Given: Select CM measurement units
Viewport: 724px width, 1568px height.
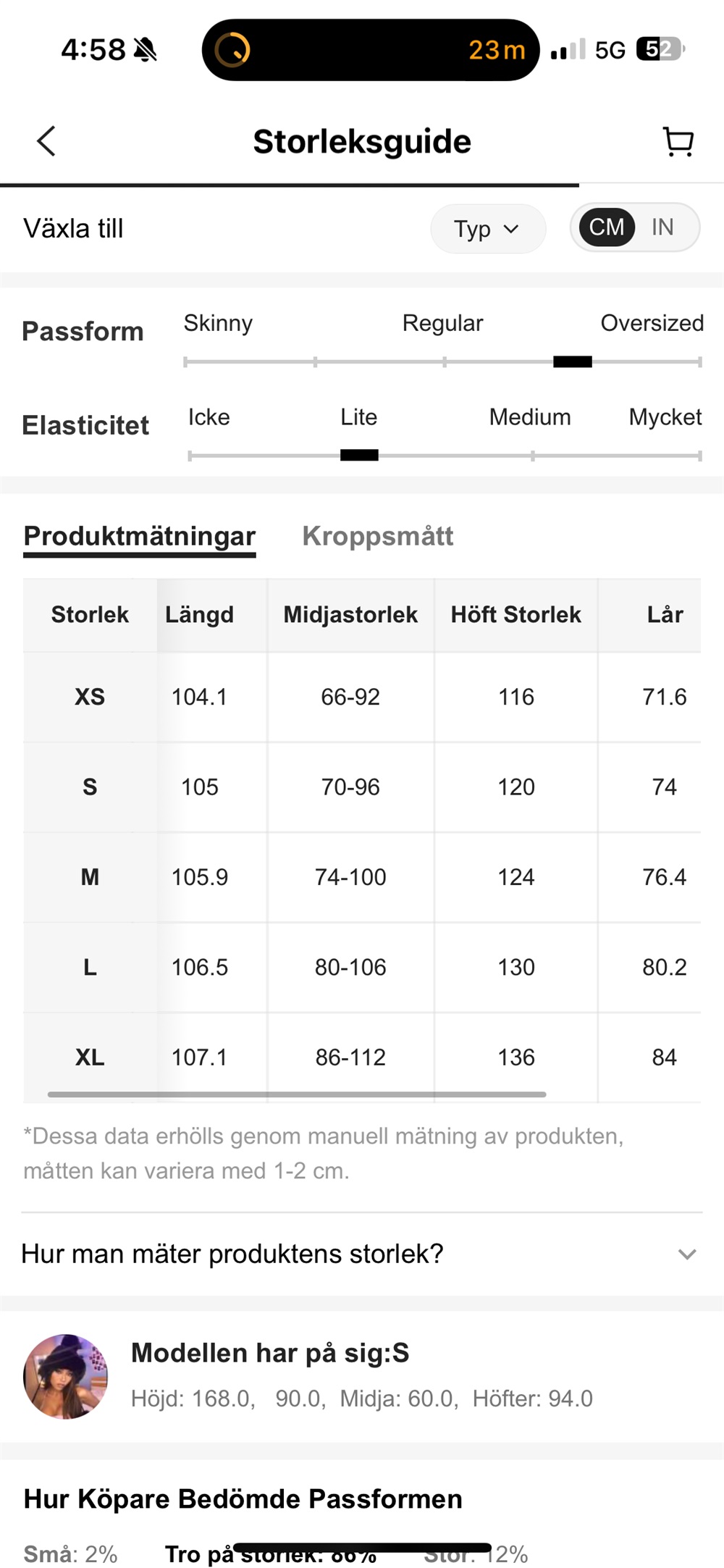Looking at the screenshot, I should pyautogui.click(x=606, y=227).
